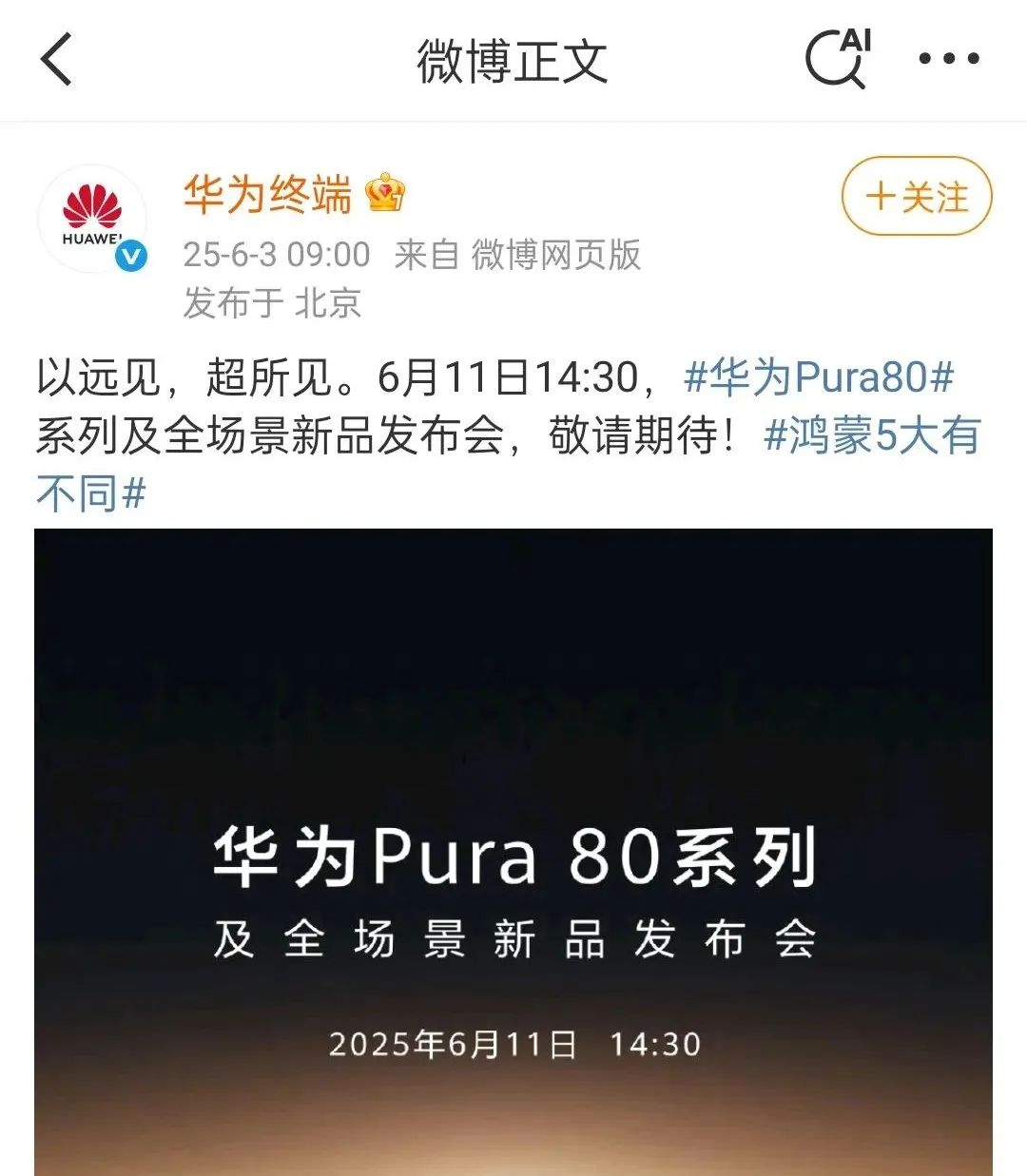Open the three-dot overflow menu
Screen dimensions: 1027x1176
coord(948,59)
